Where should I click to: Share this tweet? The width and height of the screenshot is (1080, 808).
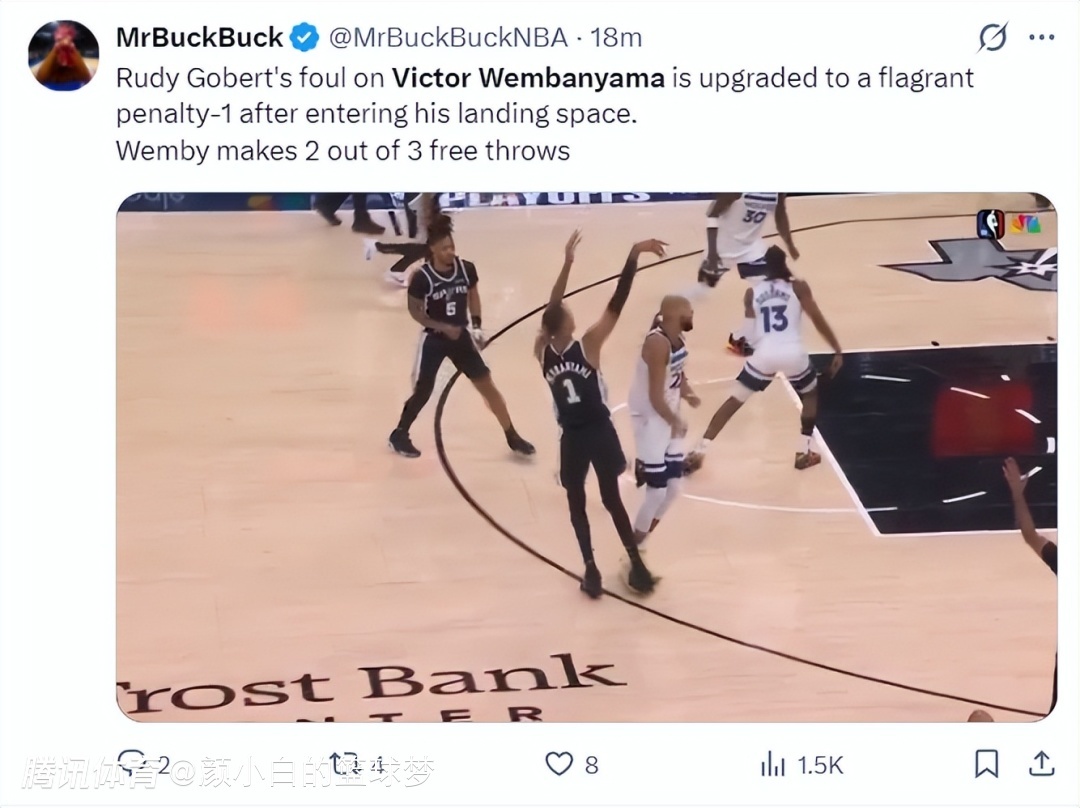[1041, 763]
